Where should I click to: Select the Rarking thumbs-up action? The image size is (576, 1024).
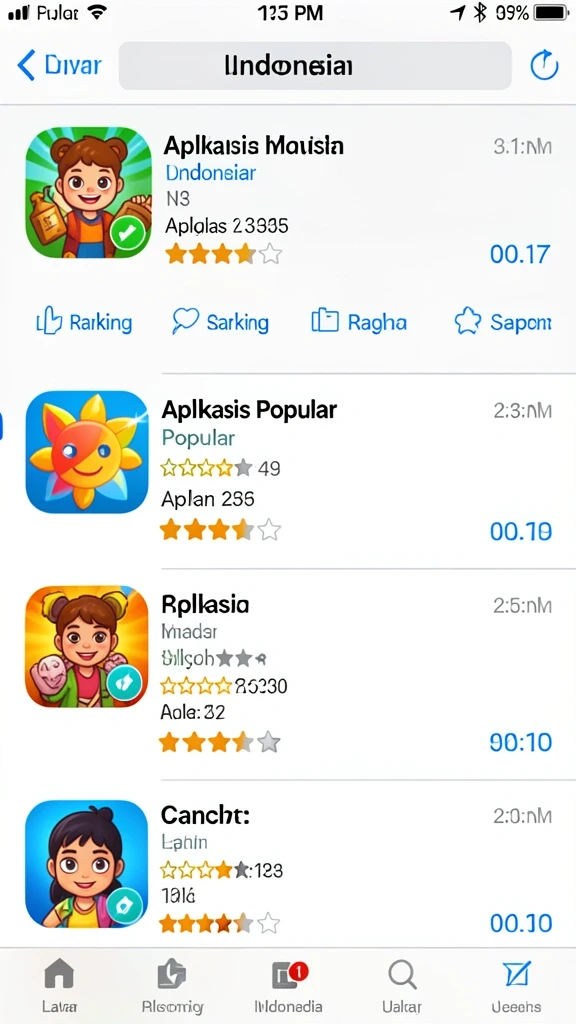84,322
